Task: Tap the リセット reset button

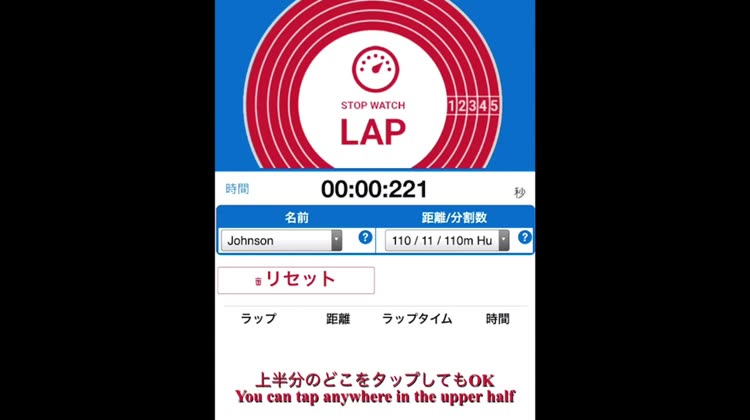Action: [296, 280]
